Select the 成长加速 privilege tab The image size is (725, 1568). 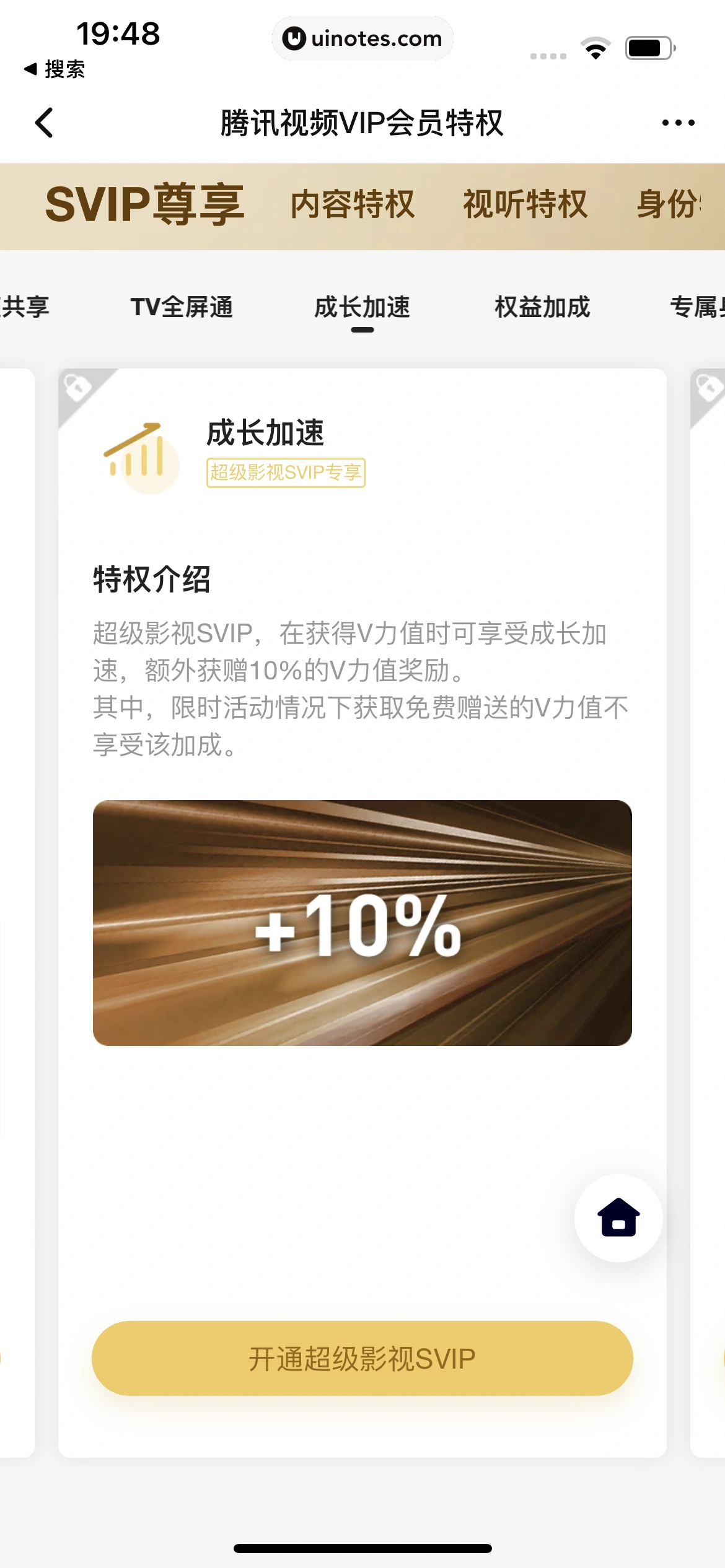pos(362,307)
